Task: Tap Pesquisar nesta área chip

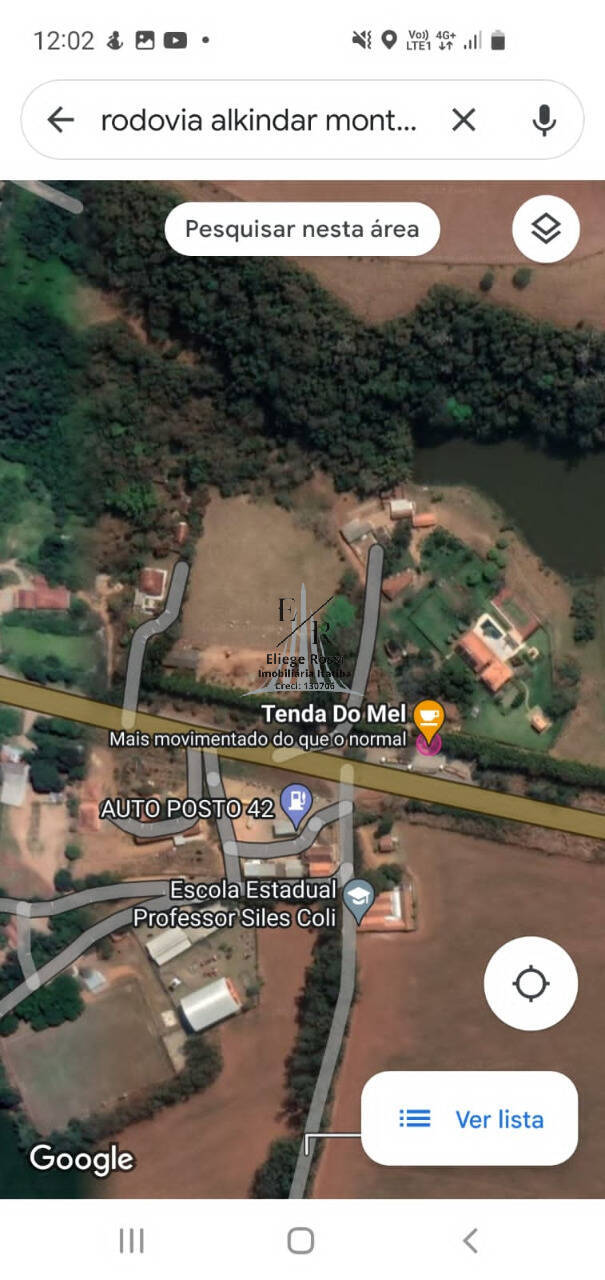Action: pos(302,229)
